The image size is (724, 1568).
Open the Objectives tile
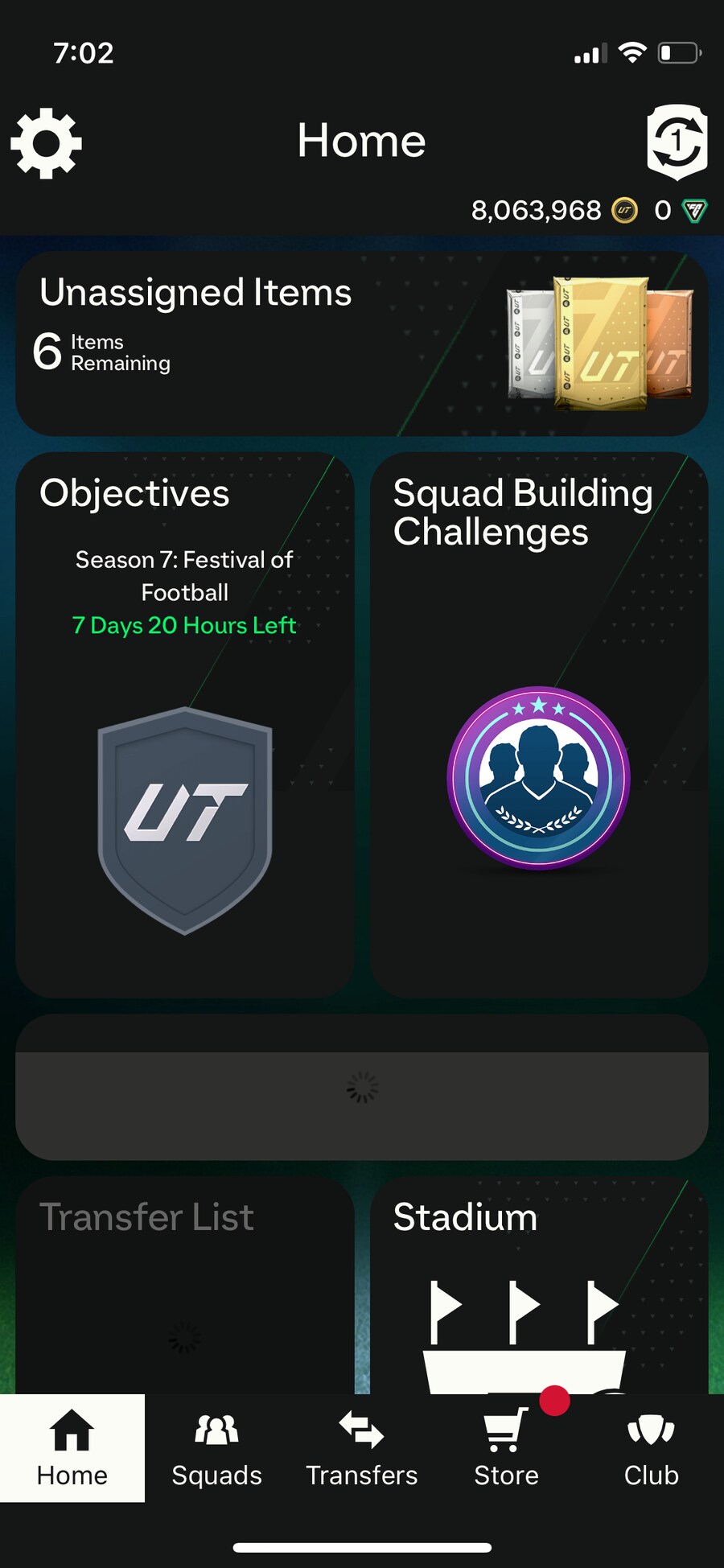coord(185,724)
